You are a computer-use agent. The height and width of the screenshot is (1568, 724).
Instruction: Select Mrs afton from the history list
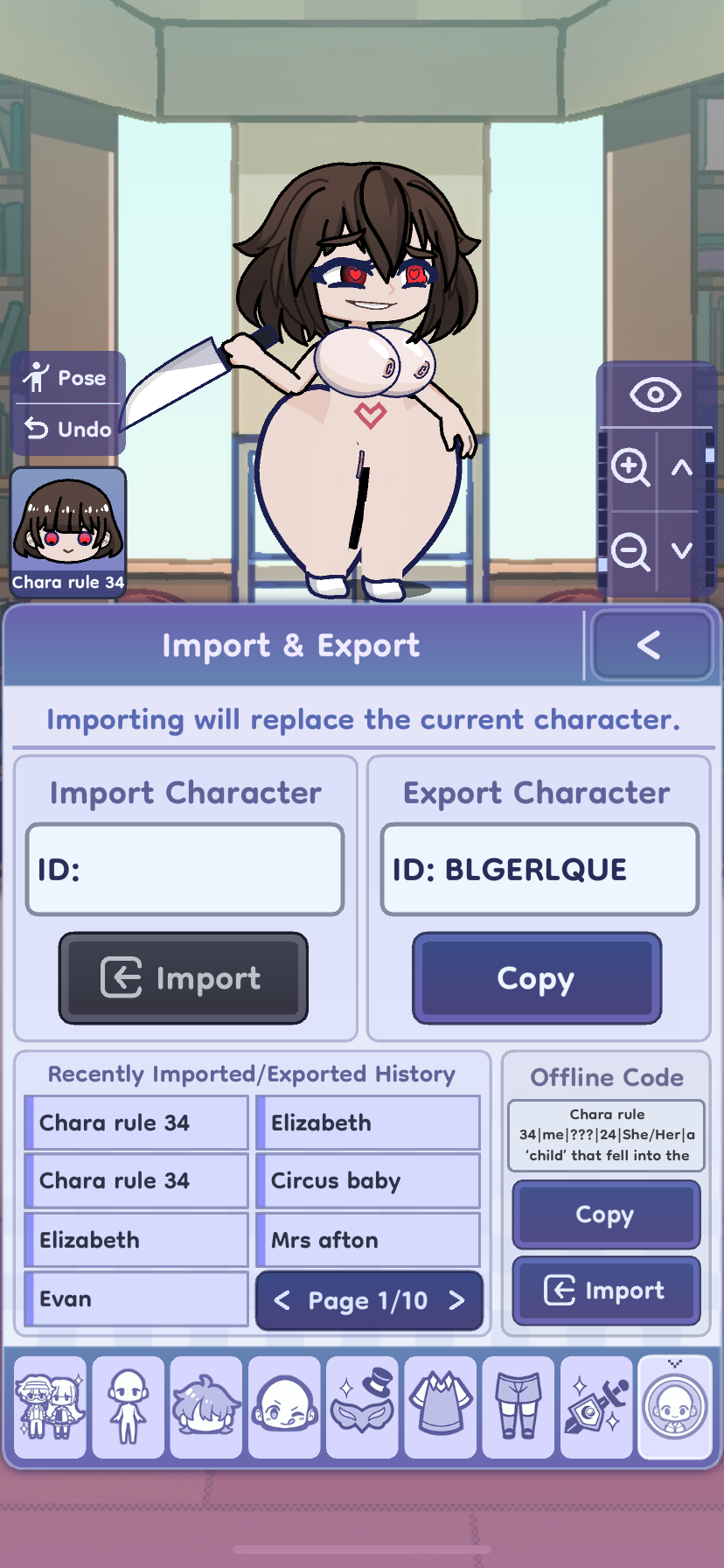[368, 1240]
